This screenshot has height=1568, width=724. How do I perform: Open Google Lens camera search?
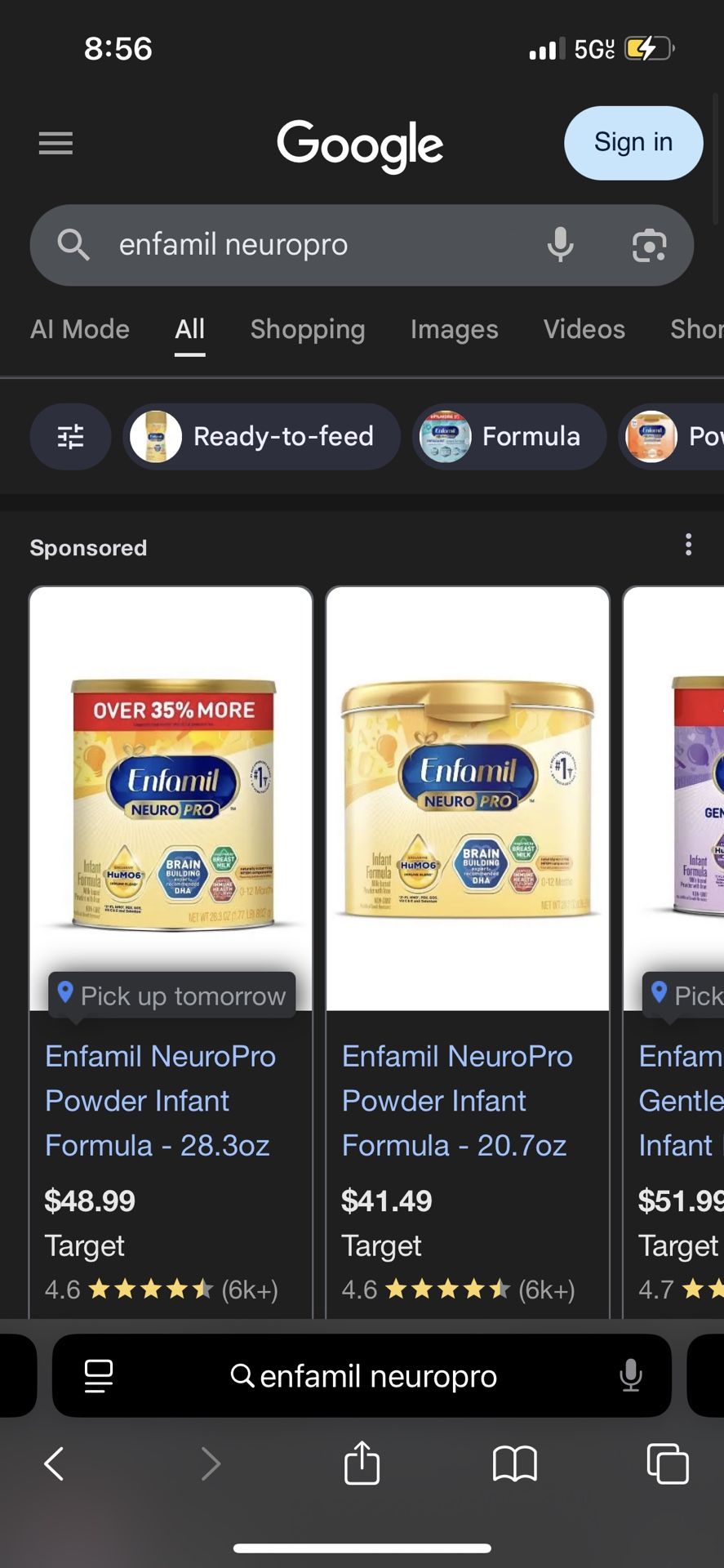pyautogui.click(x=649, y=245)
